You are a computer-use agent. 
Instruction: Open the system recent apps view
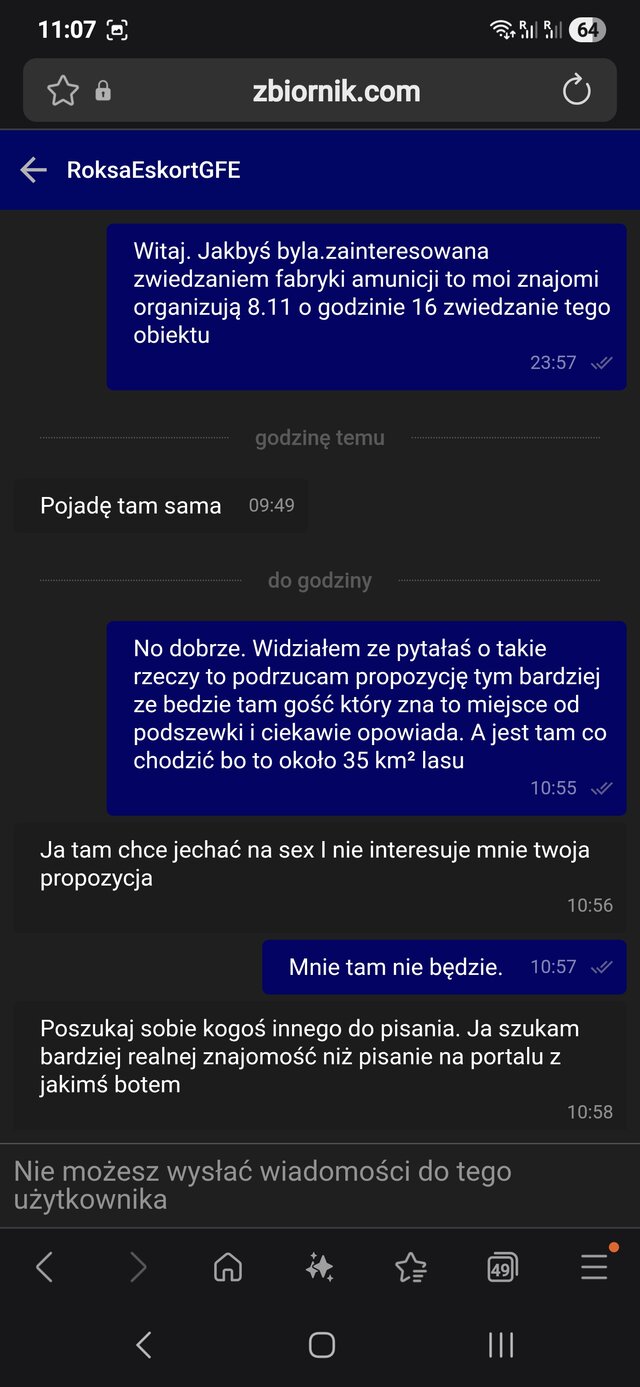(500, 1345)
